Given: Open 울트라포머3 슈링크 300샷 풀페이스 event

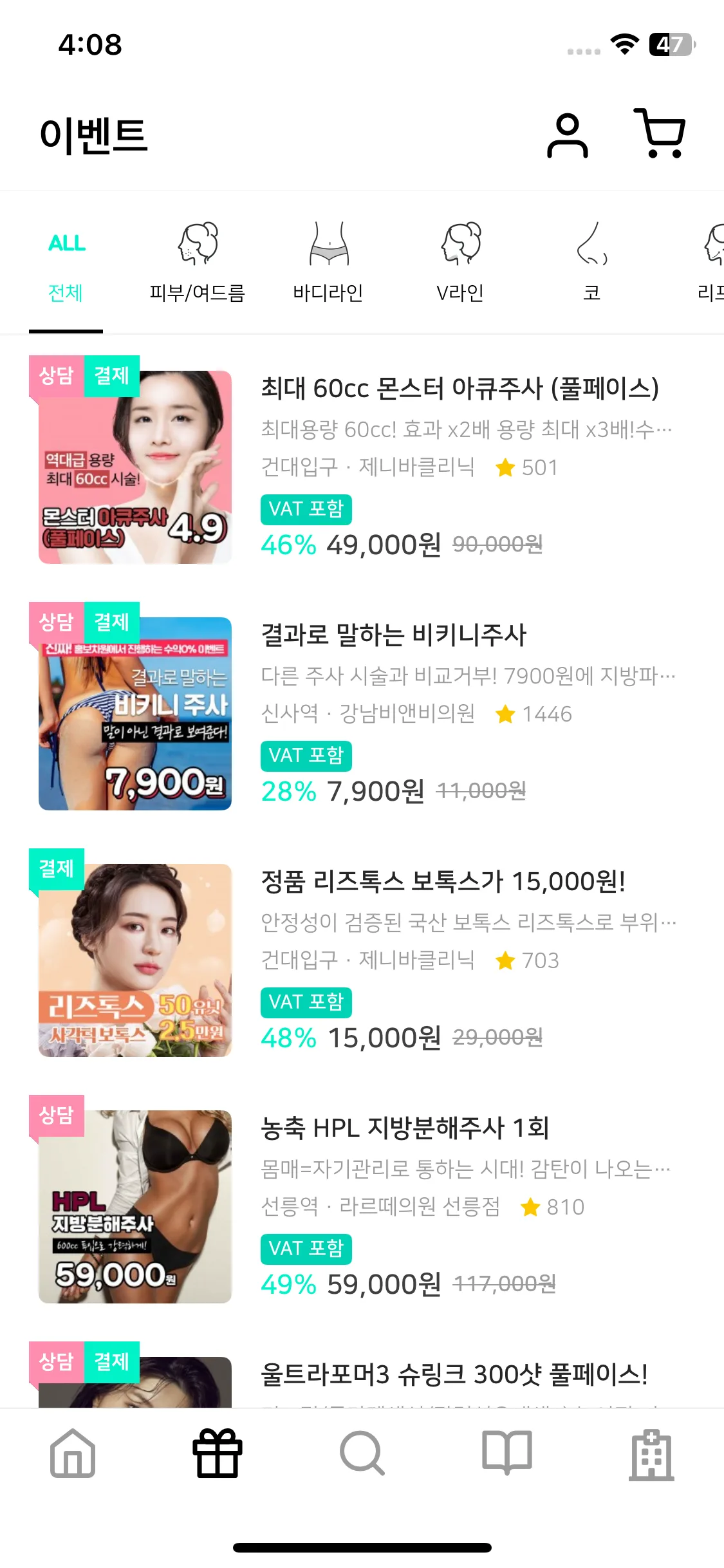Looking at the screenshot, I should tap(454, 1374).
